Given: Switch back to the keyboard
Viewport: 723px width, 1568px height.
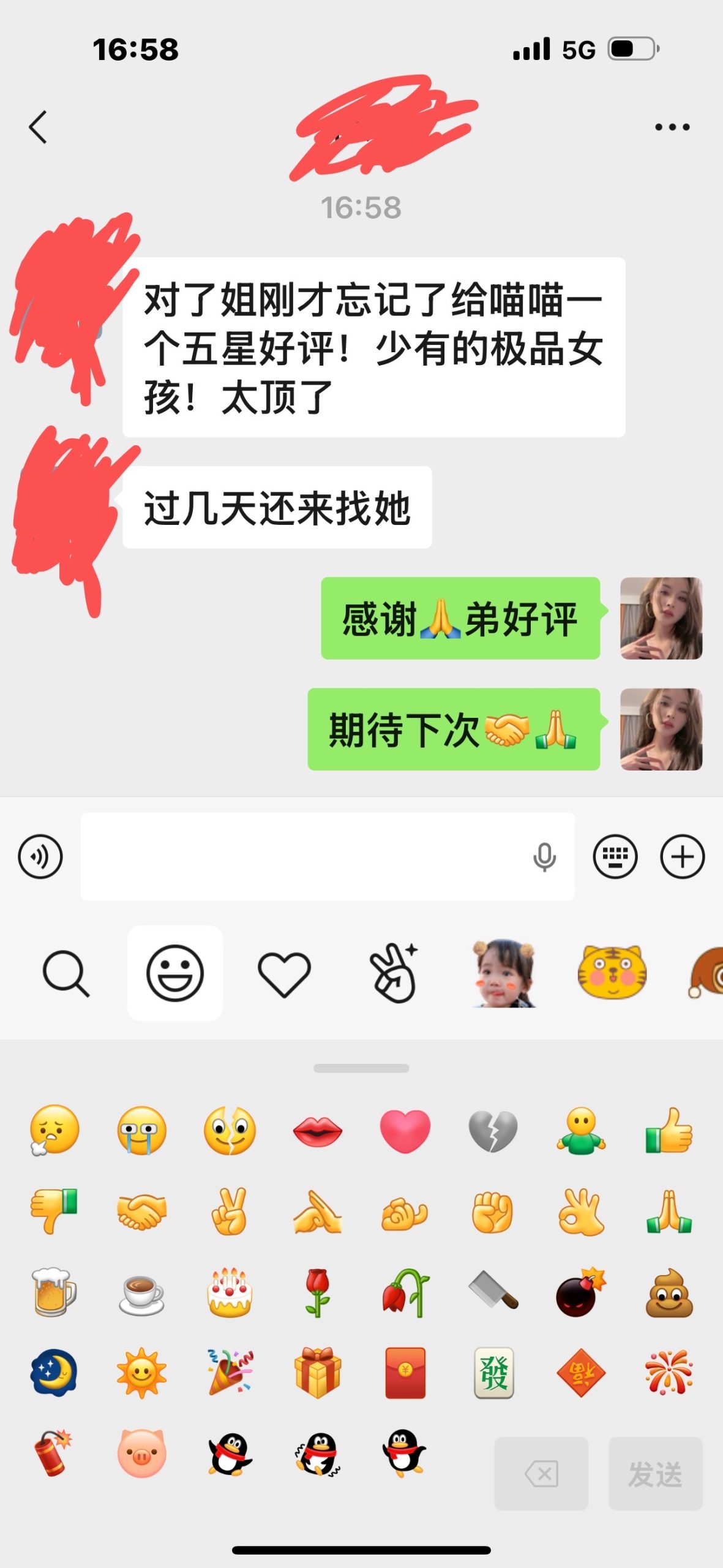Looking at the screenshot, I should click(615, 856).
